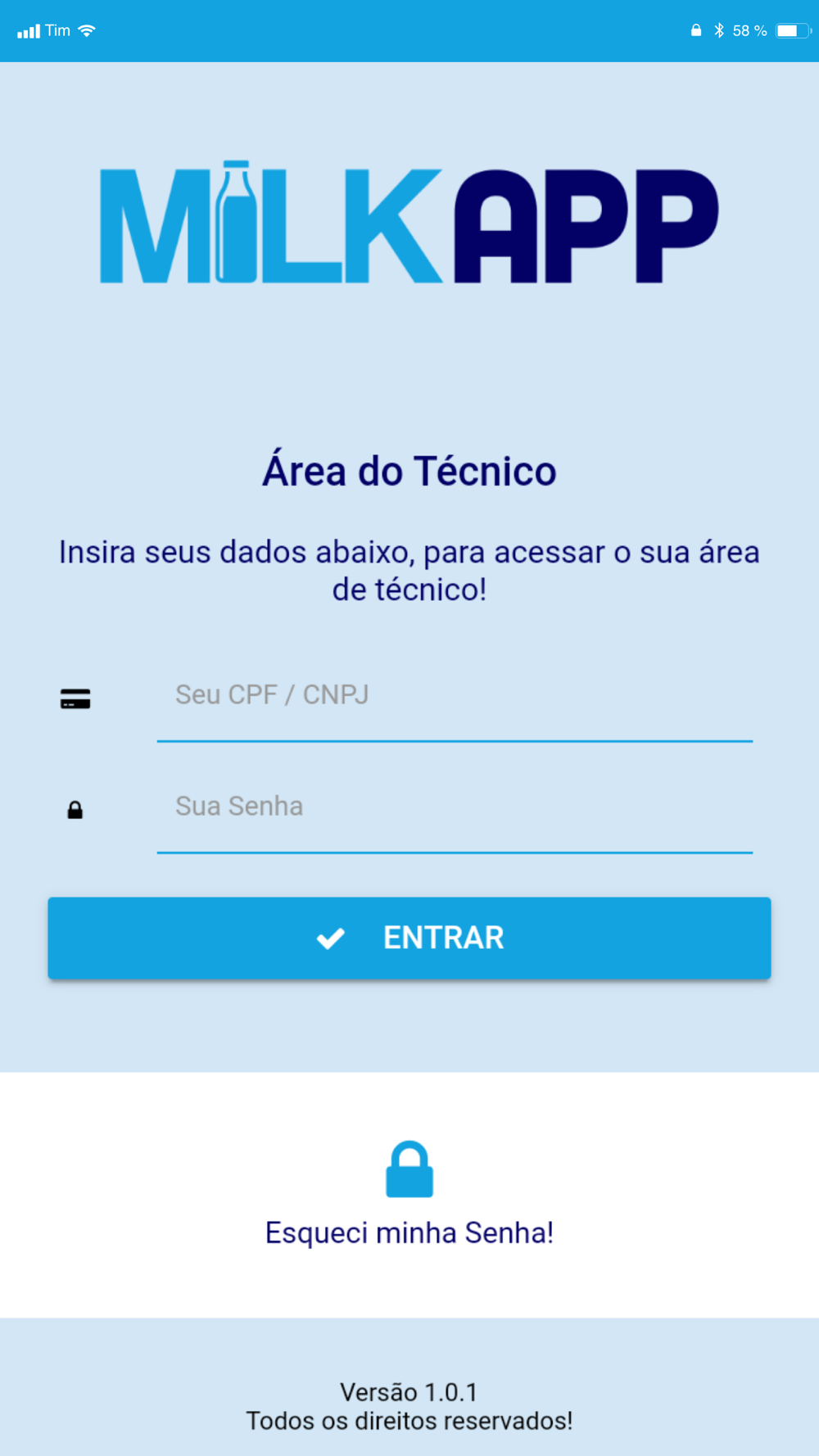
Task: Tap the ENTRAR button
Action: (409, 938)
